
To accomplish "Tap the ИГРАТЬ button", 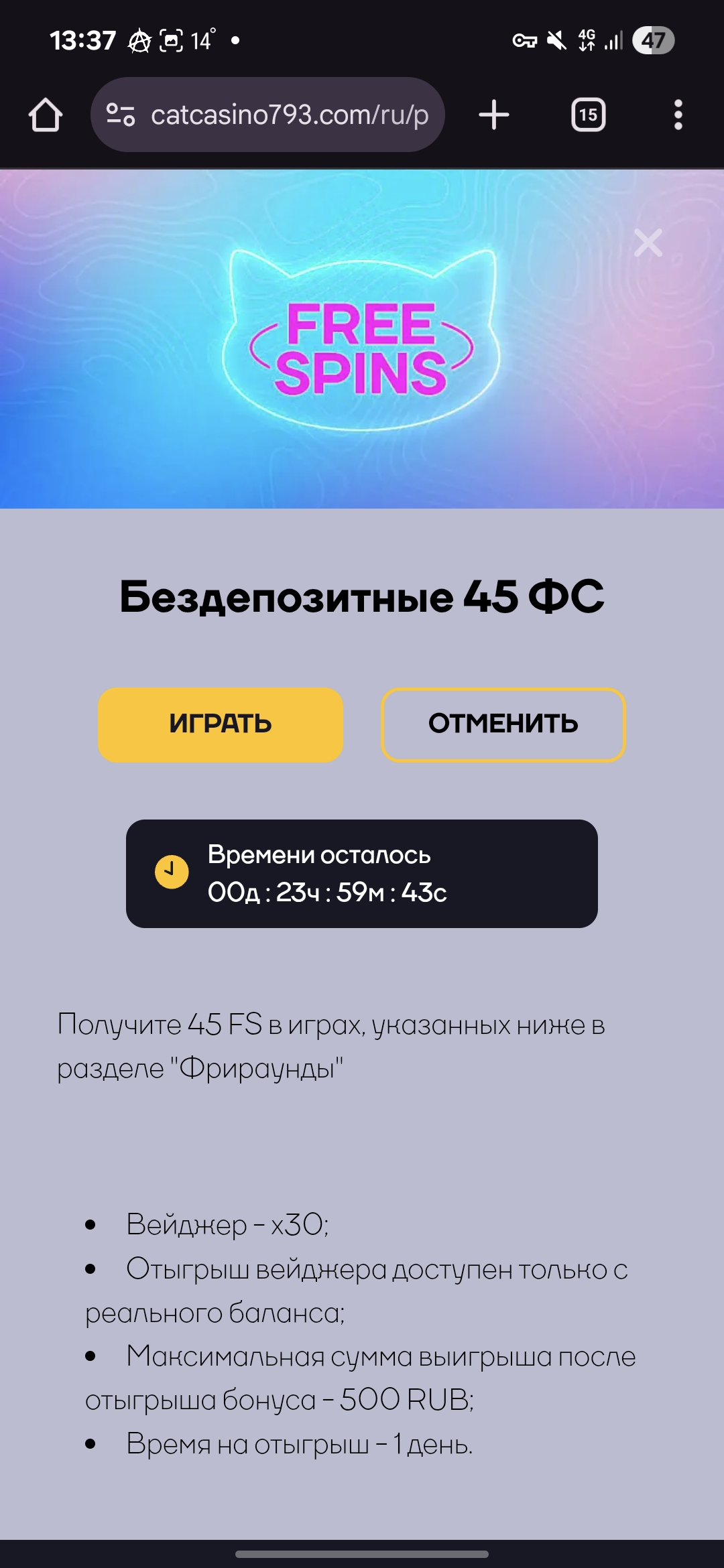I will (x=220, y=724).
